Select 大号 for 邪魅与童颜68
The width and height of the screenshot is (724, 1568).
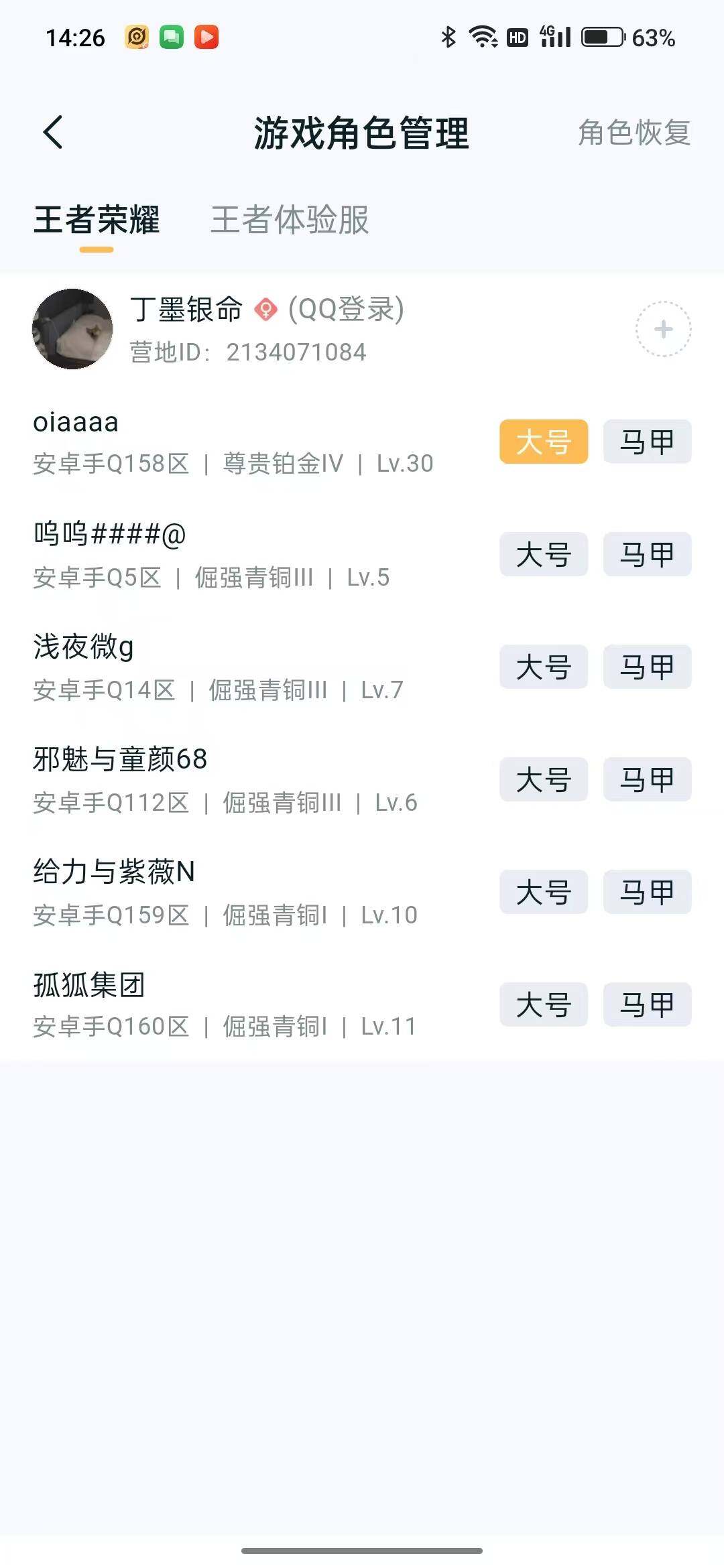[x=543, y=779]
